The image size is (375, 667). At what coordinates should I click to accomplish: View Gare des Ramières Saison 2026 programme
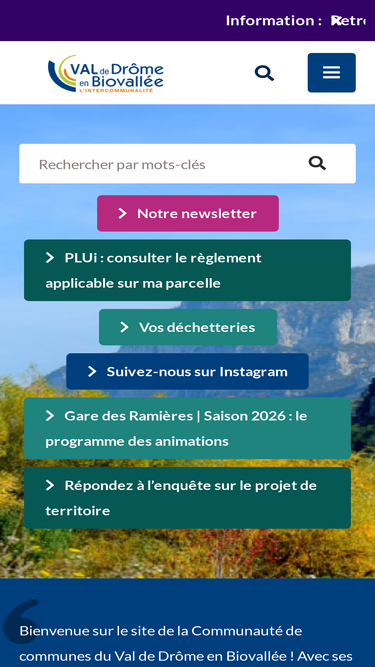click(x=188, y=428)
